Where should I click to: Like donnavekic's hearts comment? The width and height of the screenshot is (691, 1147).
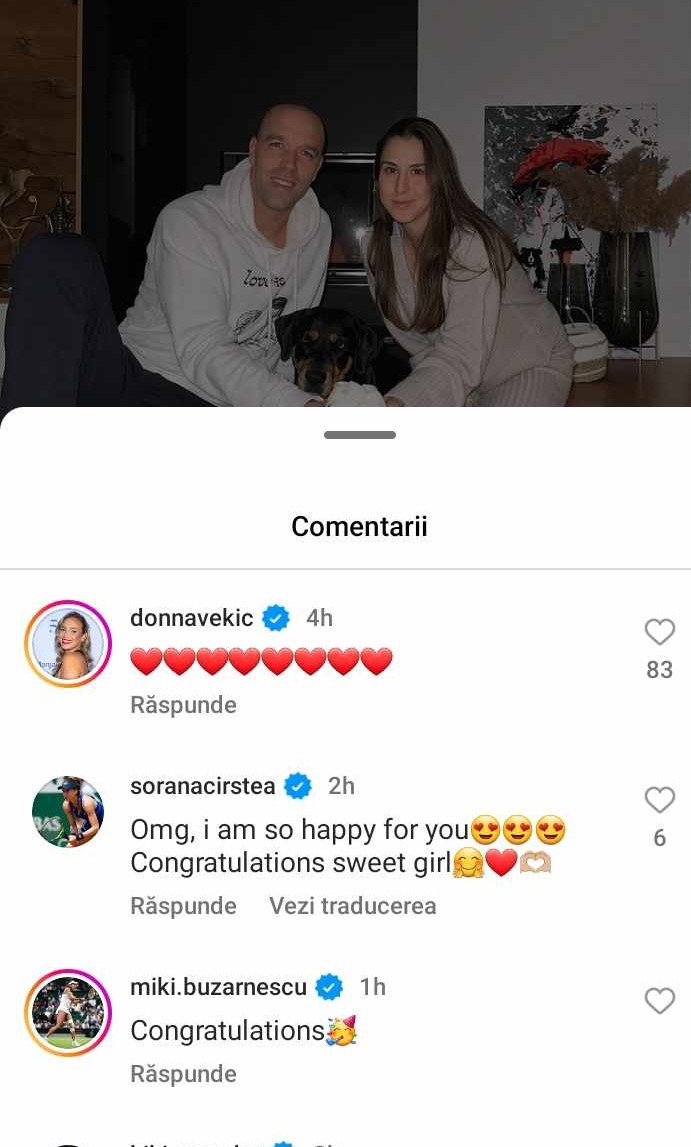pos(659,632)
